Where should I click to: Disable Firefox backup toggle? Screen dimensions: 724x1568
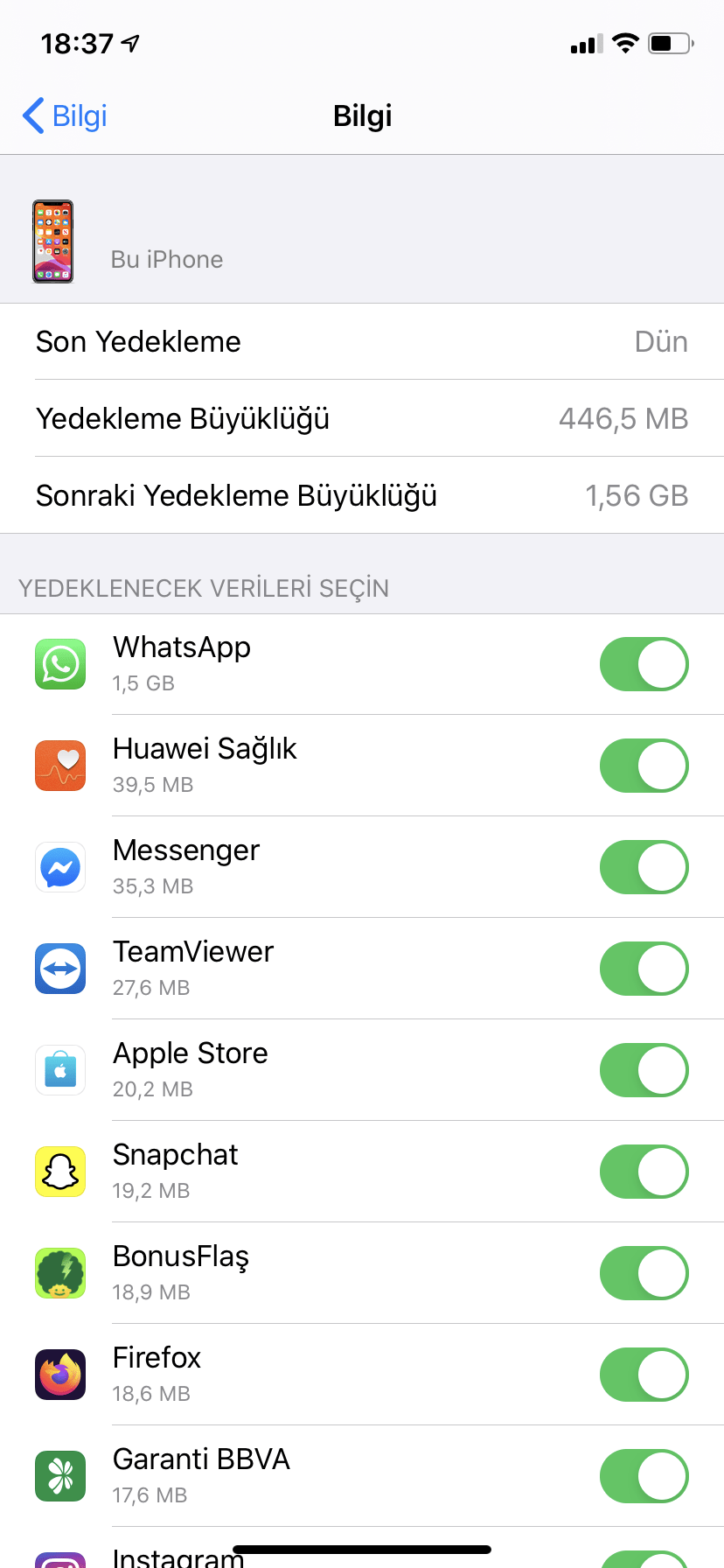point(644,1375)
